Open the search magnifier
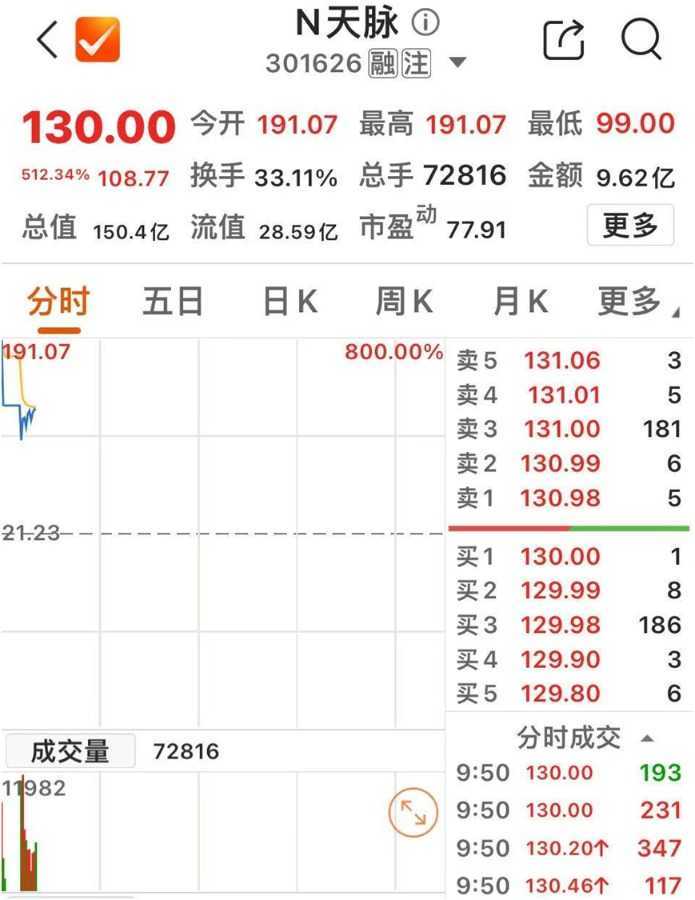Screen dimensions: 695x900 tap(641, 40)
